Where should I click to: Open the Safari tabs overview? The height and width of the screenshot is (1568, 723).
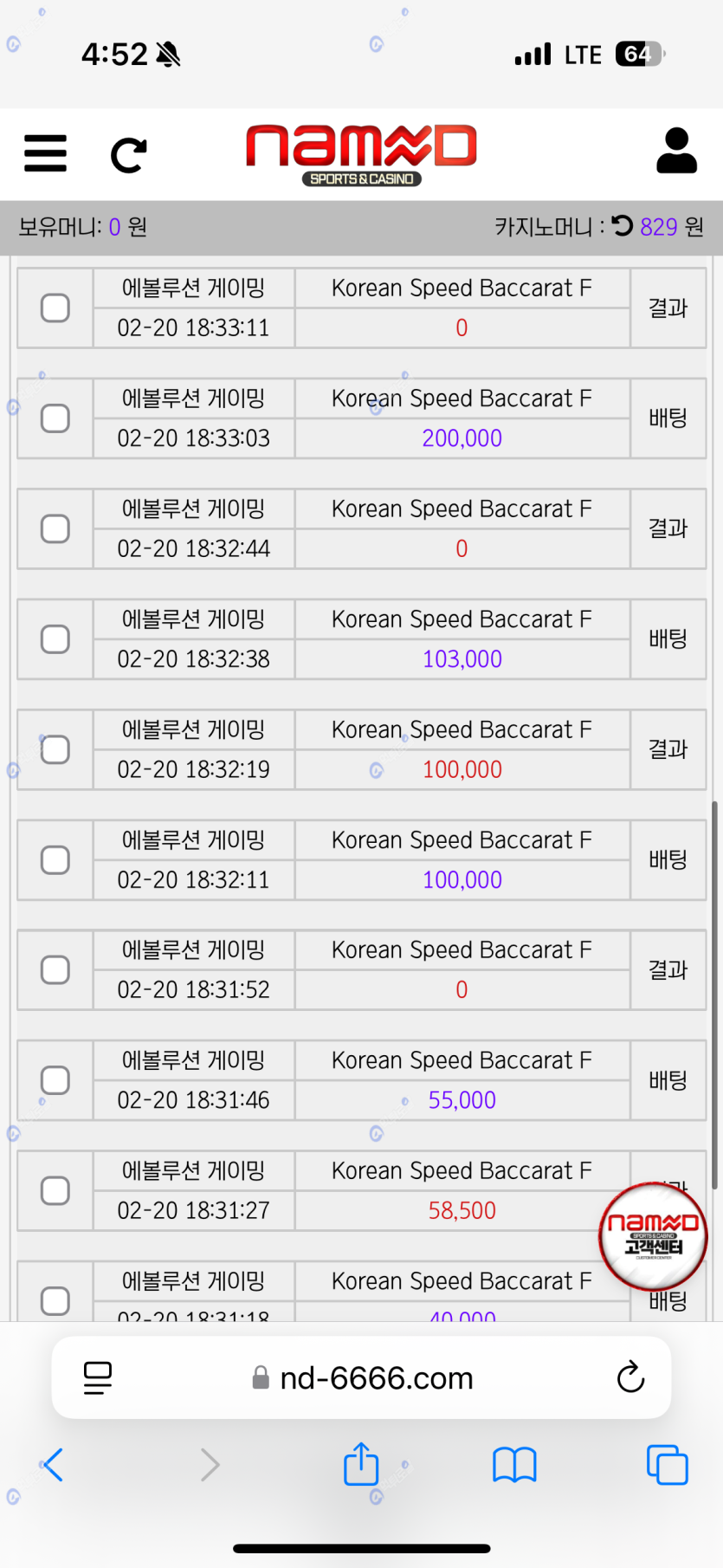[668, 1465]
